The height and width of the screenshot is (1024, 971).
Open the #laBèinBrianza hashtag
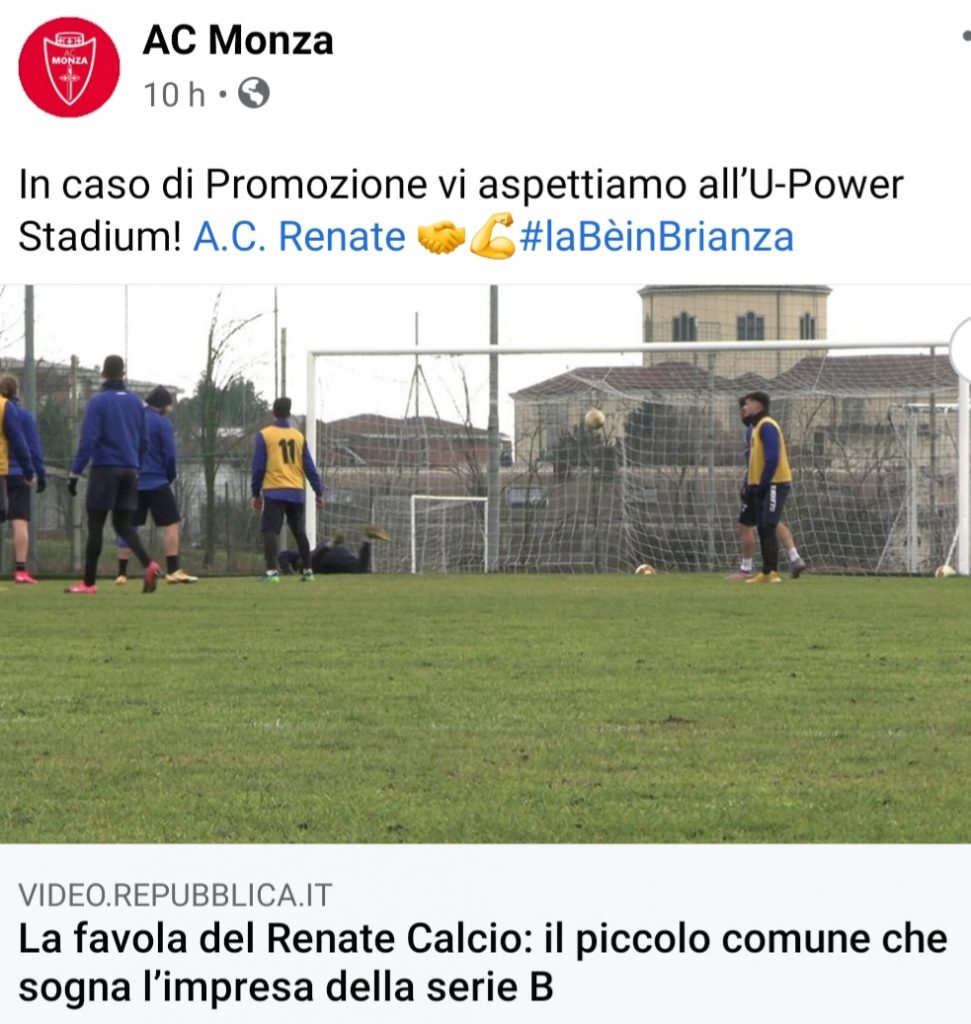click(x=656, y=238)
